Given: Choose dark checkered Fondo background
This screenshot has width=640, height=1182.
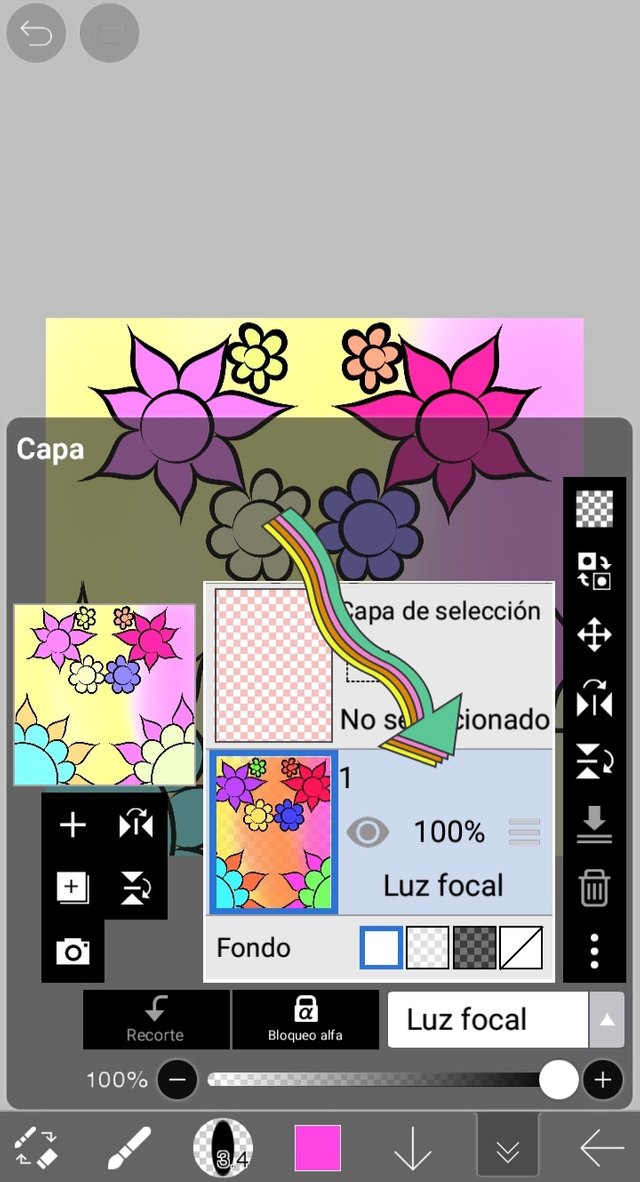Looking at the screenshot, I should pyautogui.click(x=476, y=948).
